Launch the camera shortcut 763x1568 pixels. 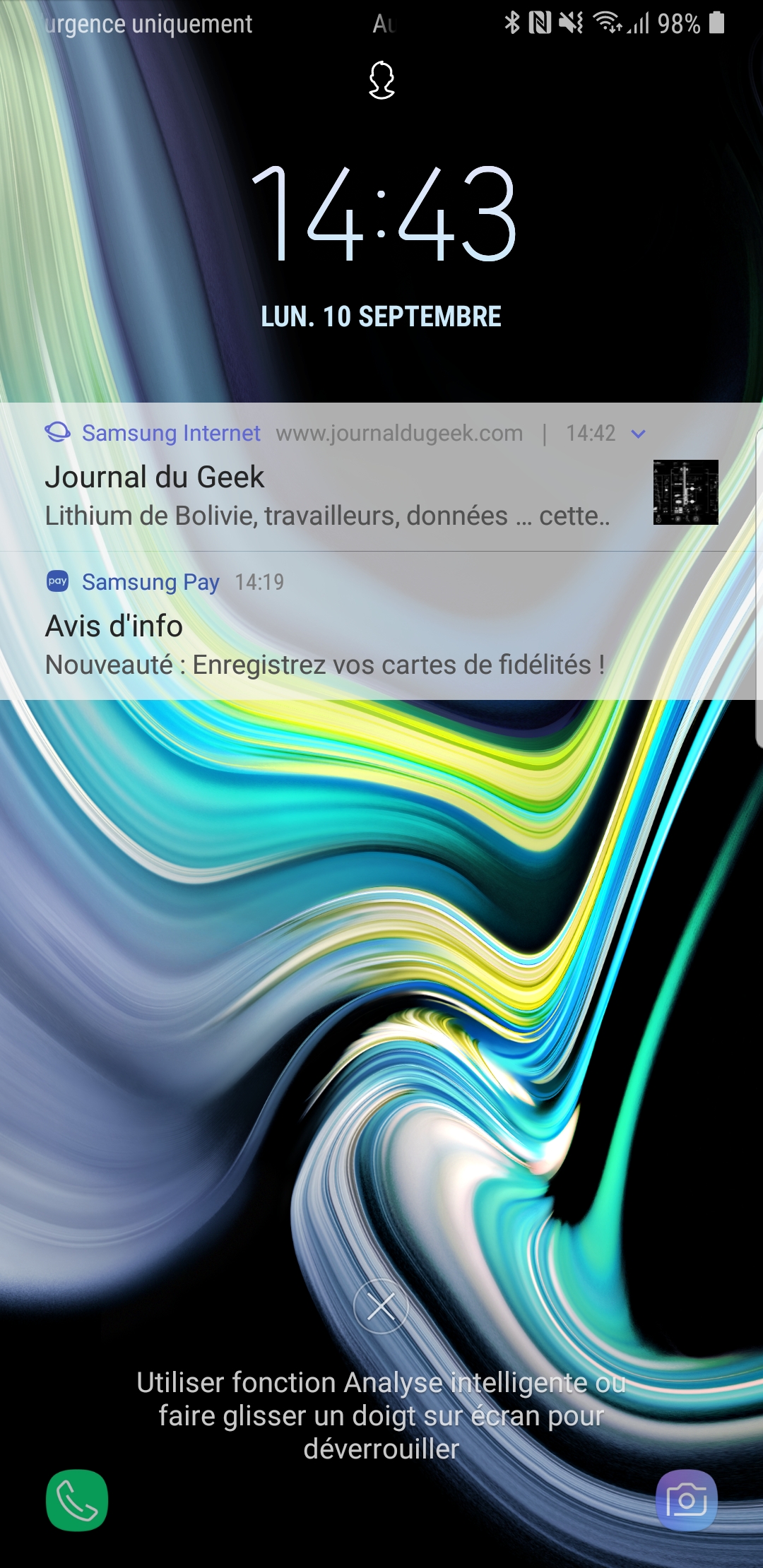click(x=686, y=1500)
